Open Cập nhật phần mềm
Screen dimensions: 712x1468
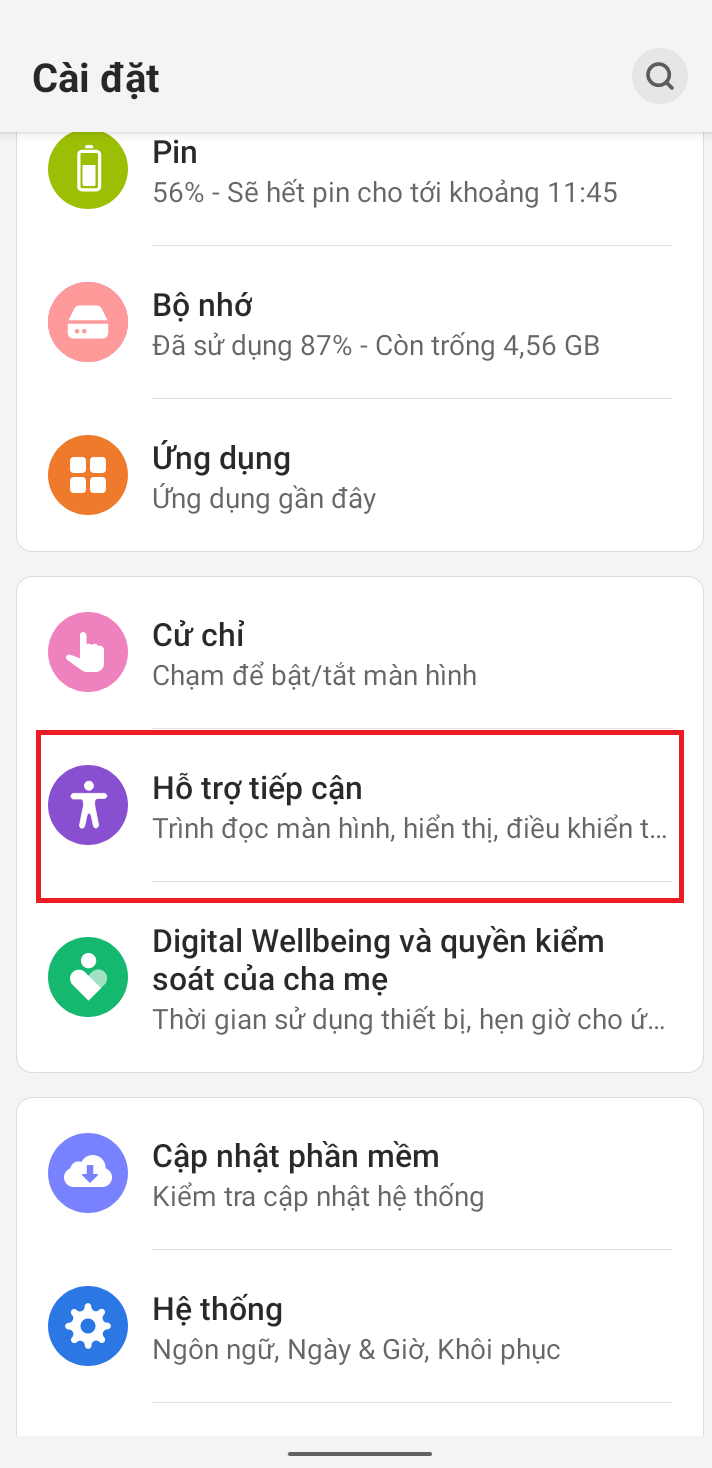coord(360,1174)
